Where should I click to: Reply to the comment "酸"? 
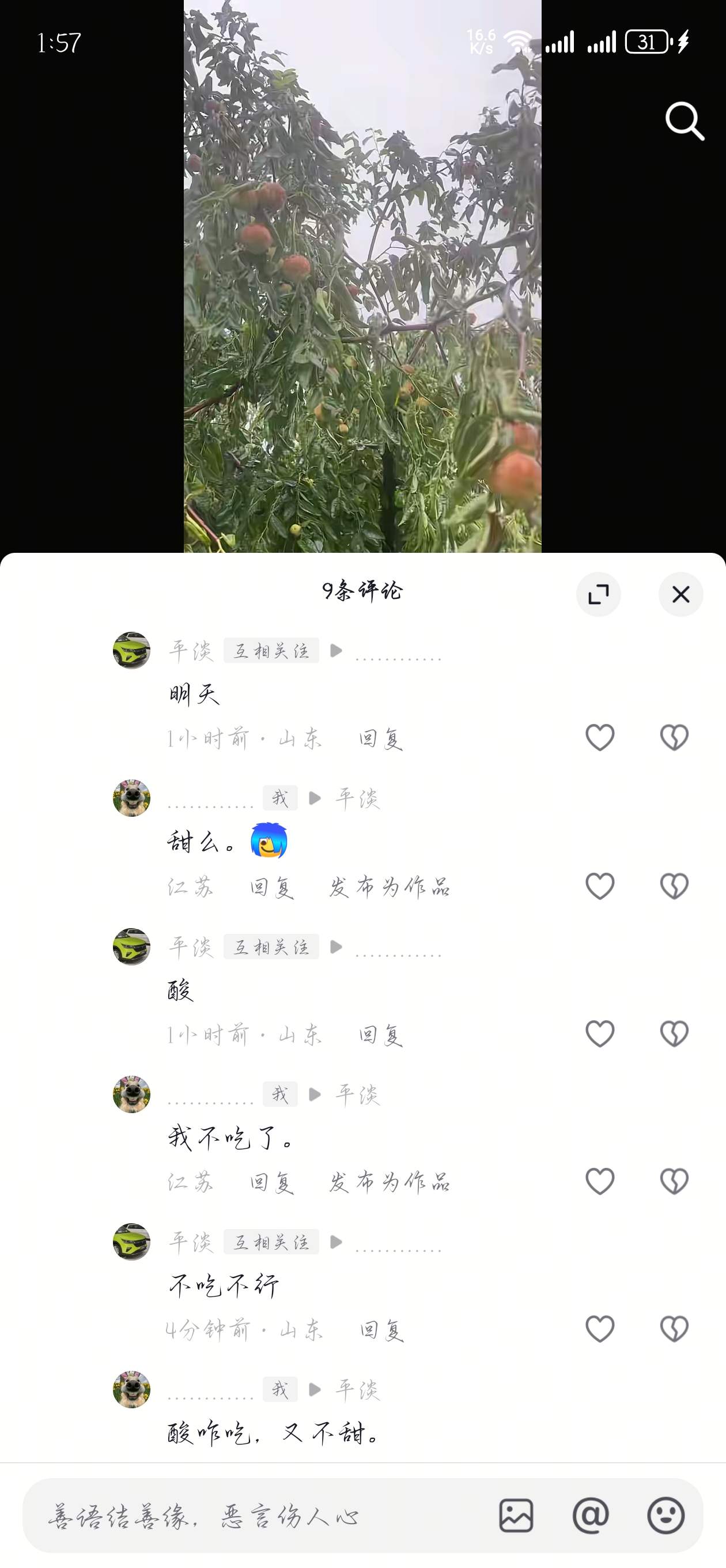point(381,1035)
